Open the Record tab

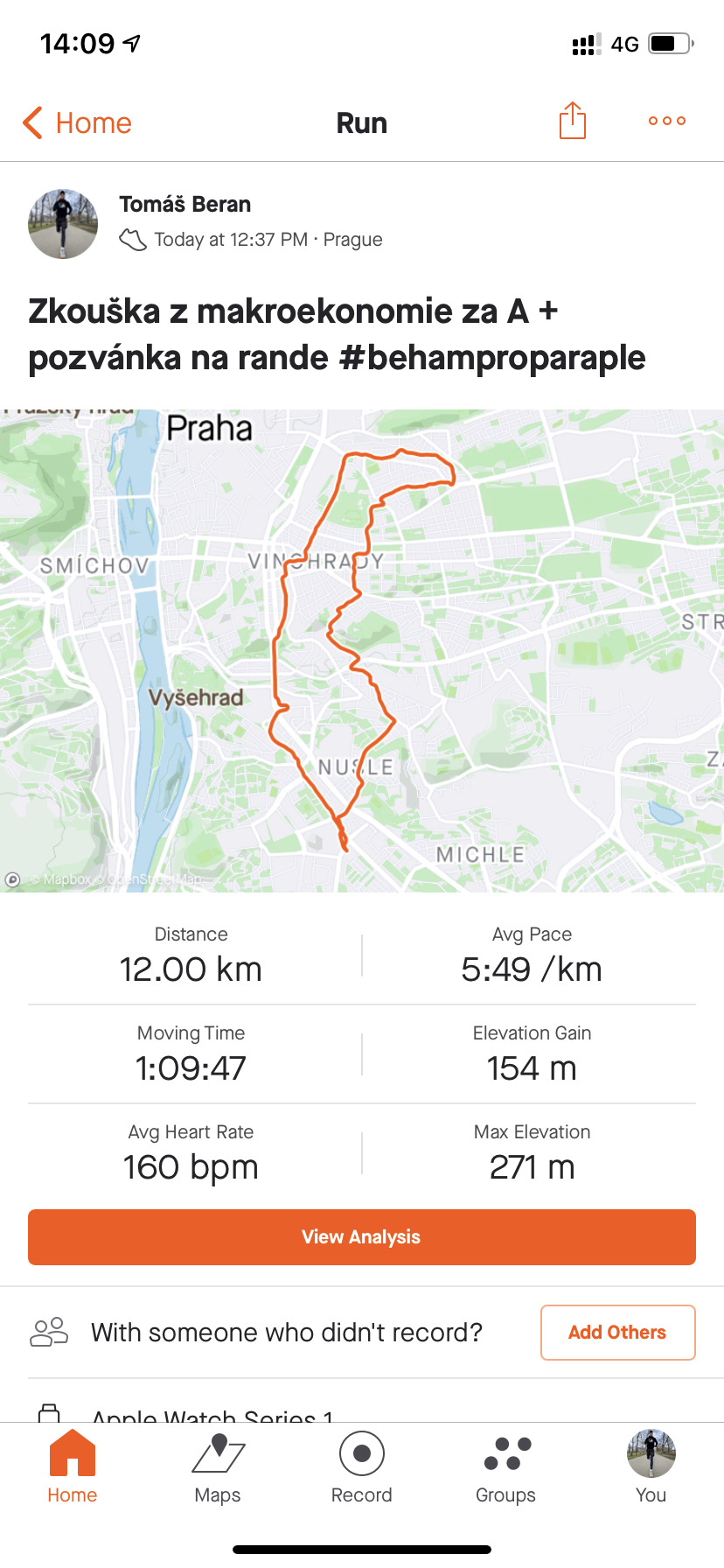[x=362, y=1468]
